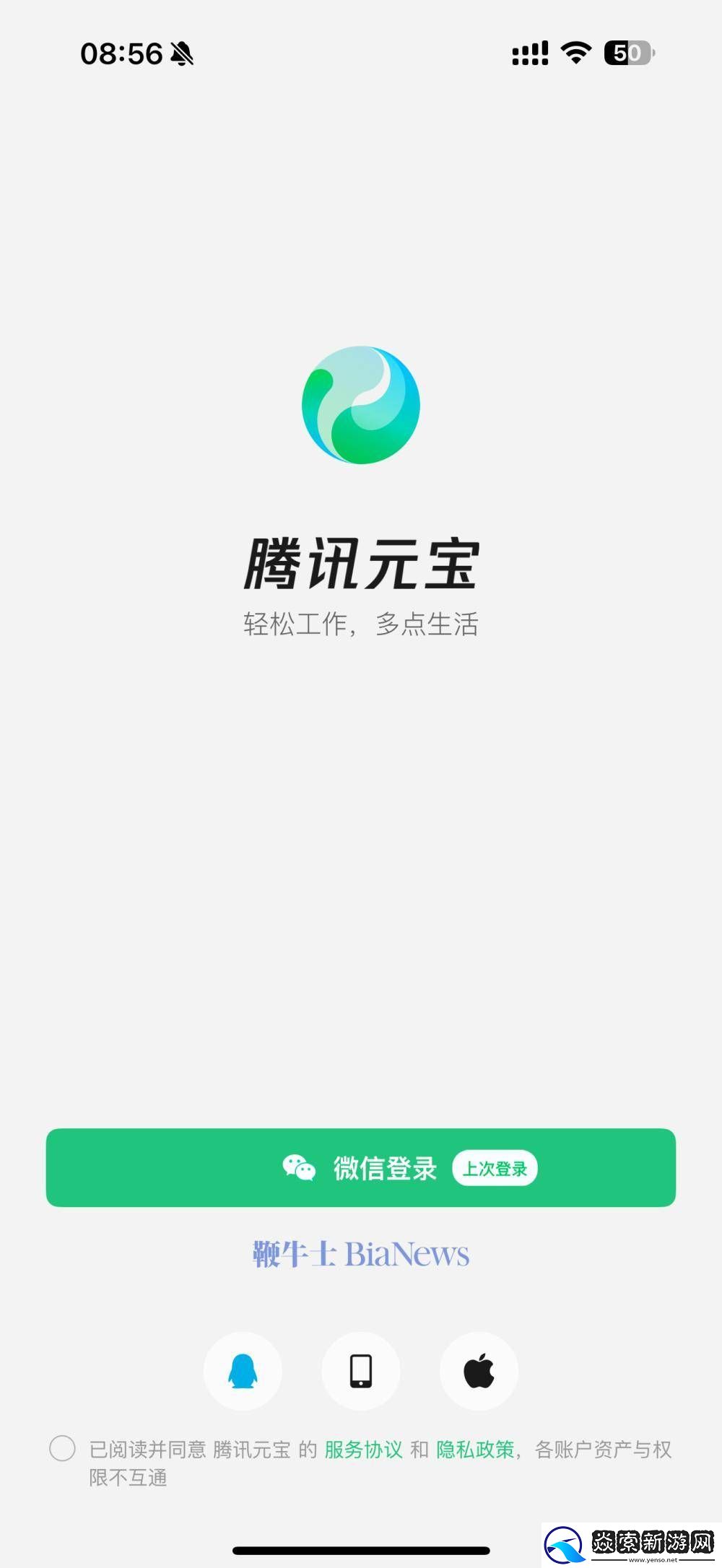Tap the notification mute bell icon
Viewport: 722px width, 1568px height.
coord(183,53)
